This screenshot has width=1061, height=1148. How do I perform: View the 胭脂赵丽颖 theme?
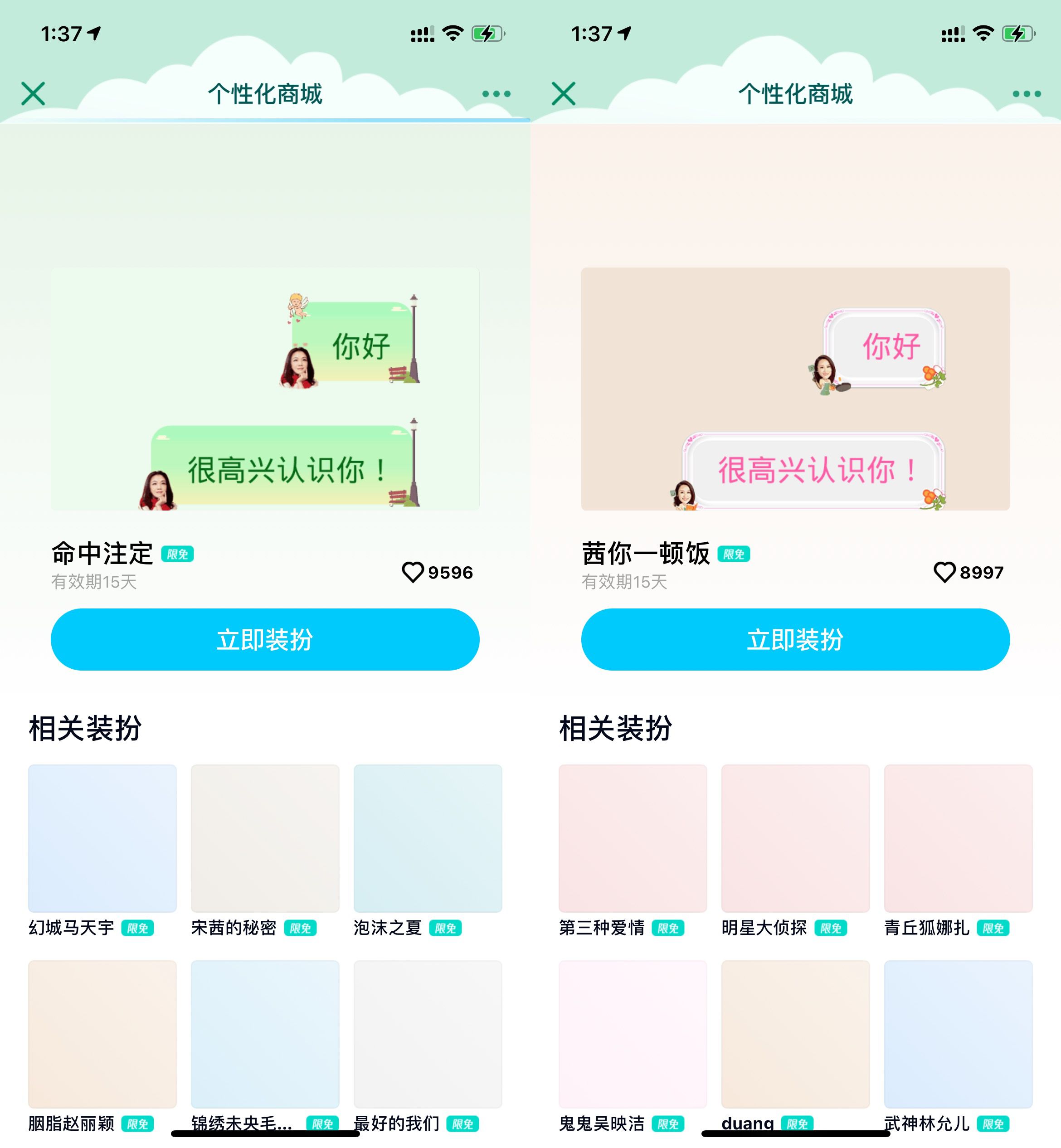(102, 1034)
